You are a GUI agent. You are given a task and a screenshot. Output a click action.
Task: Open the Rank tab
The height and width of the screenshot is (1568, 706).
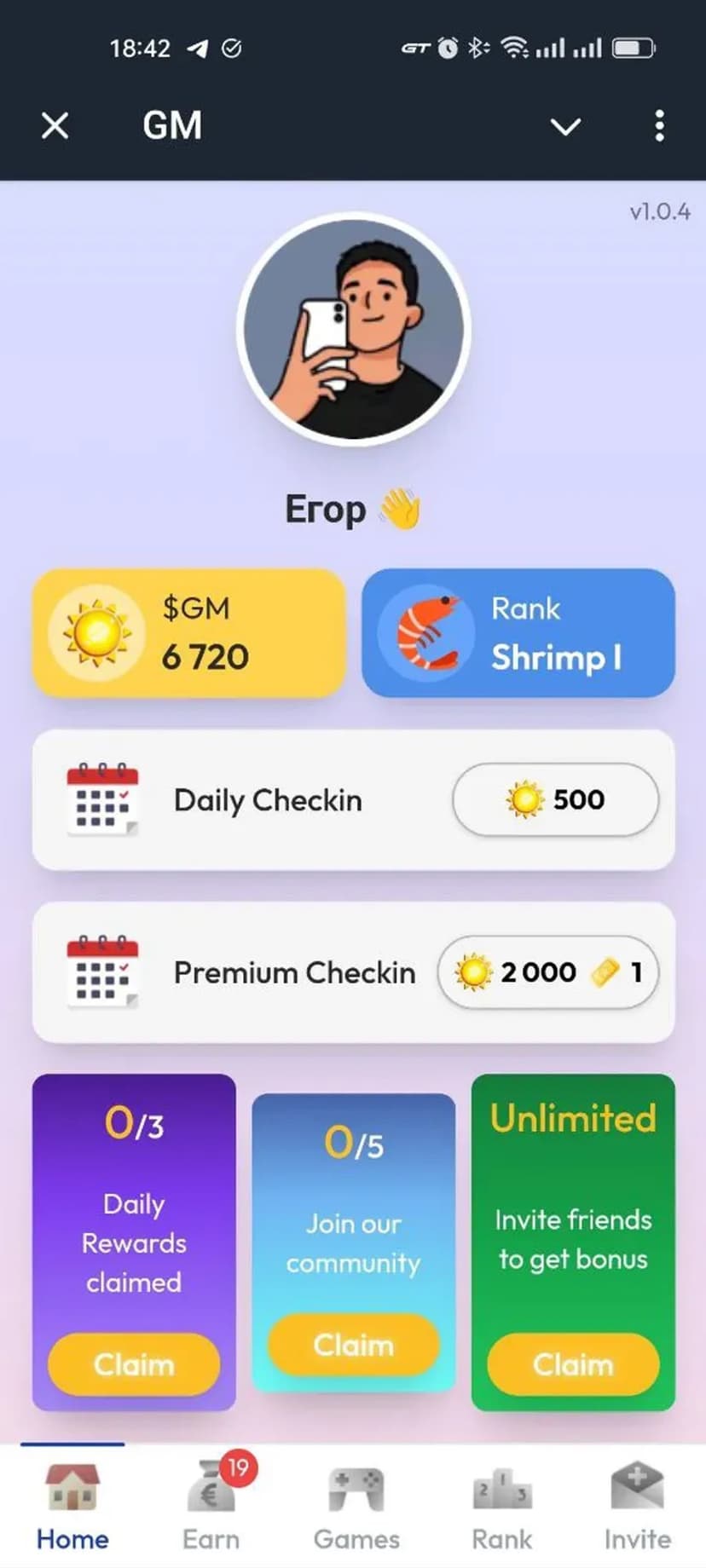pyautogui.click(x=501, y=1507)
